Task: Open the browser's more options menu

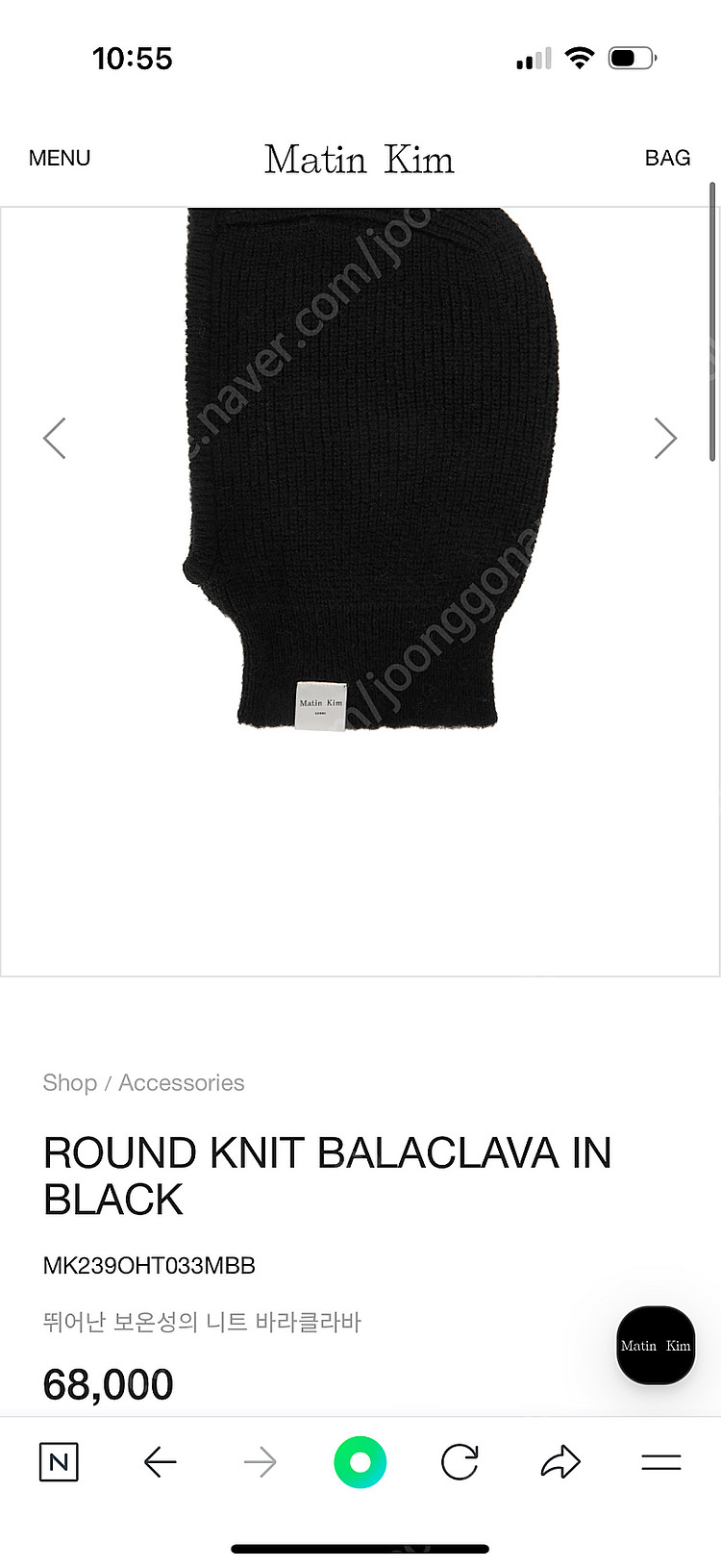Action: coord(660,1462)
